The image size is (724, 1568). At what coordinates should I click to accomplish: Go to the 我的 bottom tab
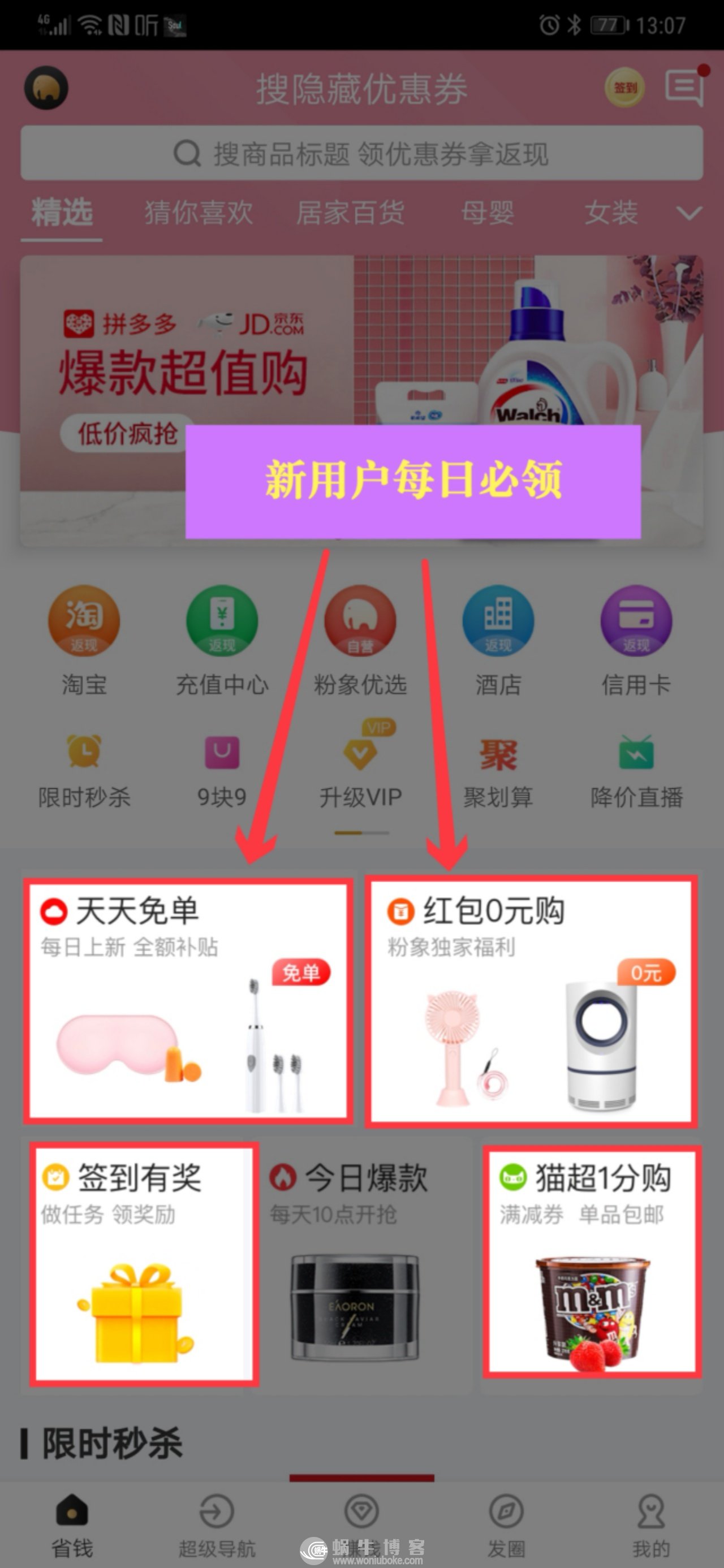click(x=651, y=1524)
